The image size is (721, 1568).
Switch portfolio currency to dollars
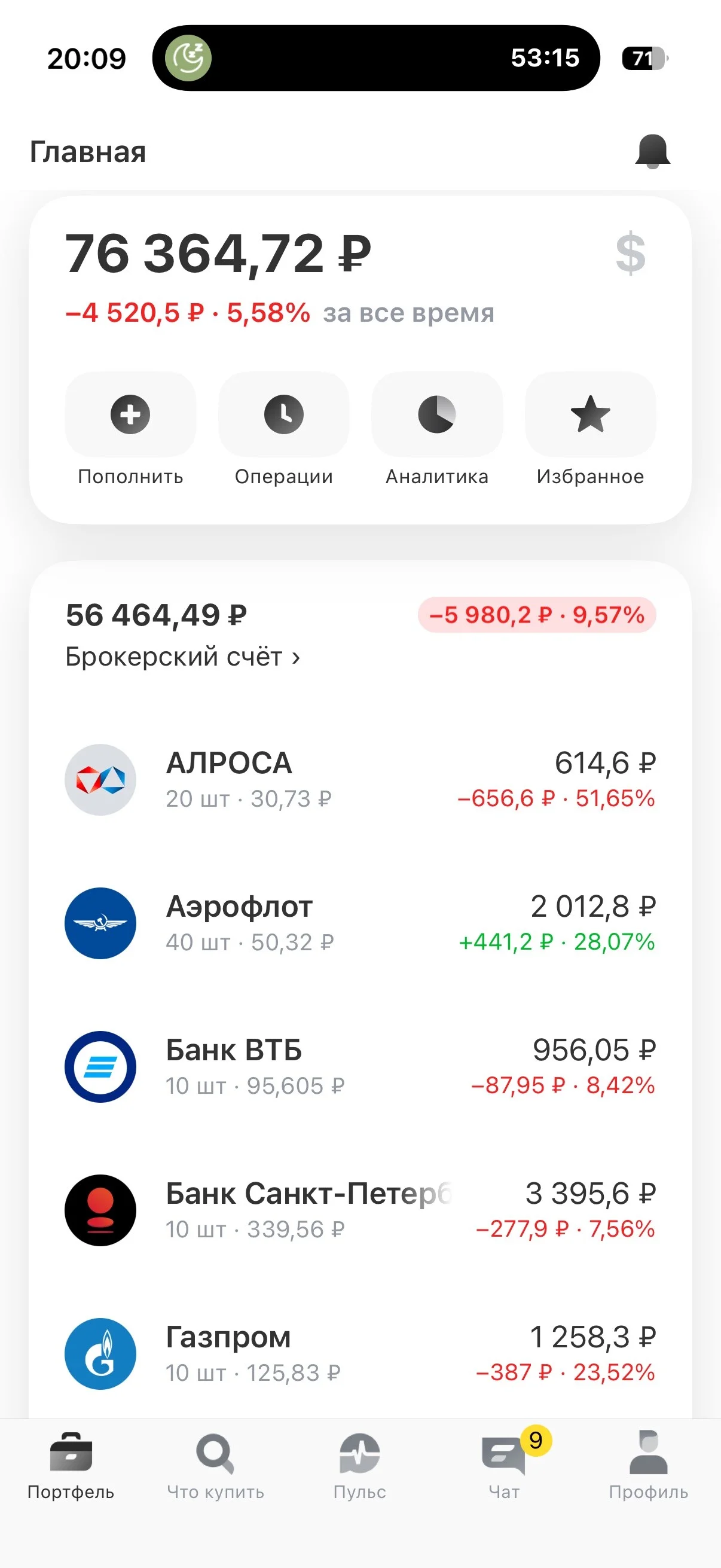pyautogui.click(x=630, y=252)
